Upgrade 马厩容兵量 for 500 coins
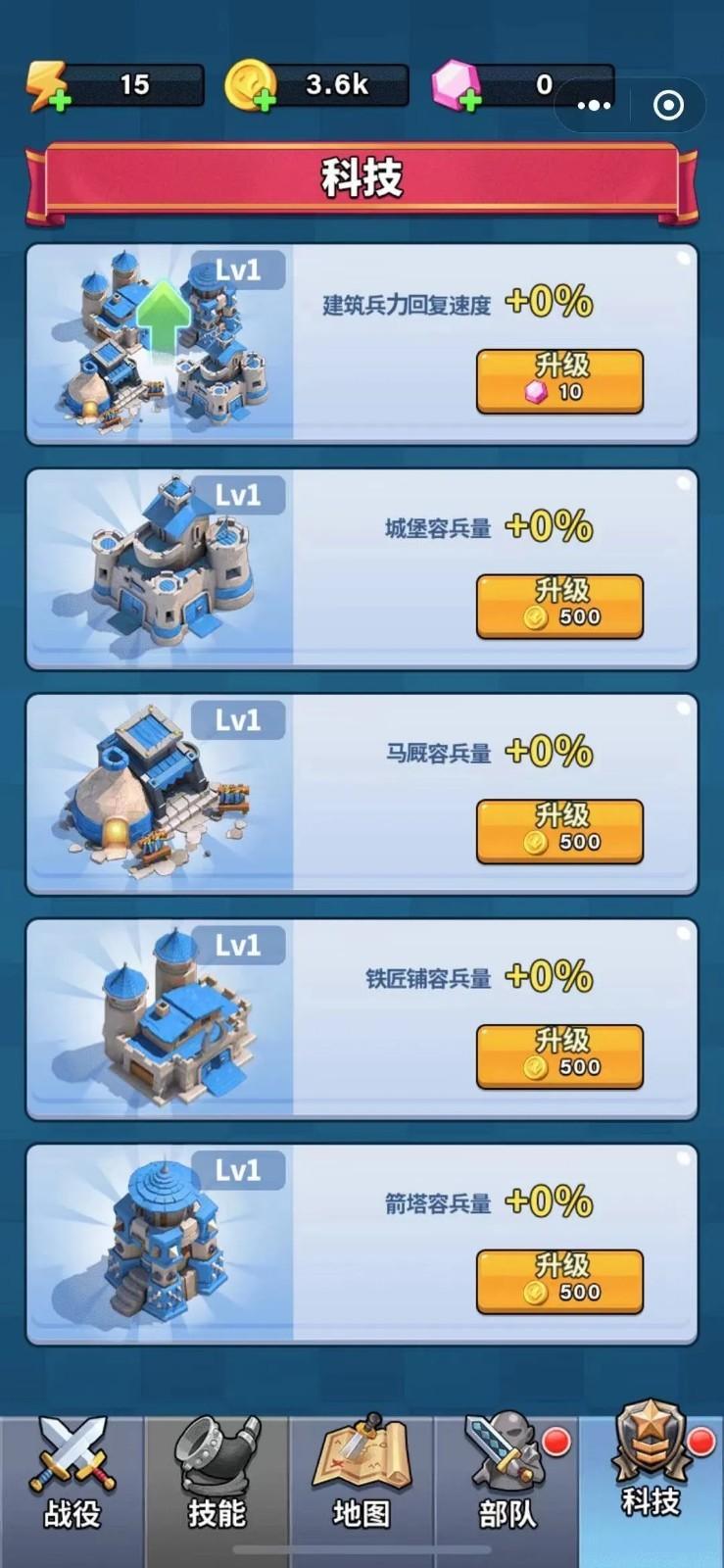Image resolution: width=724 pixels, height=1568 pixels. click(x=559, y=831)
